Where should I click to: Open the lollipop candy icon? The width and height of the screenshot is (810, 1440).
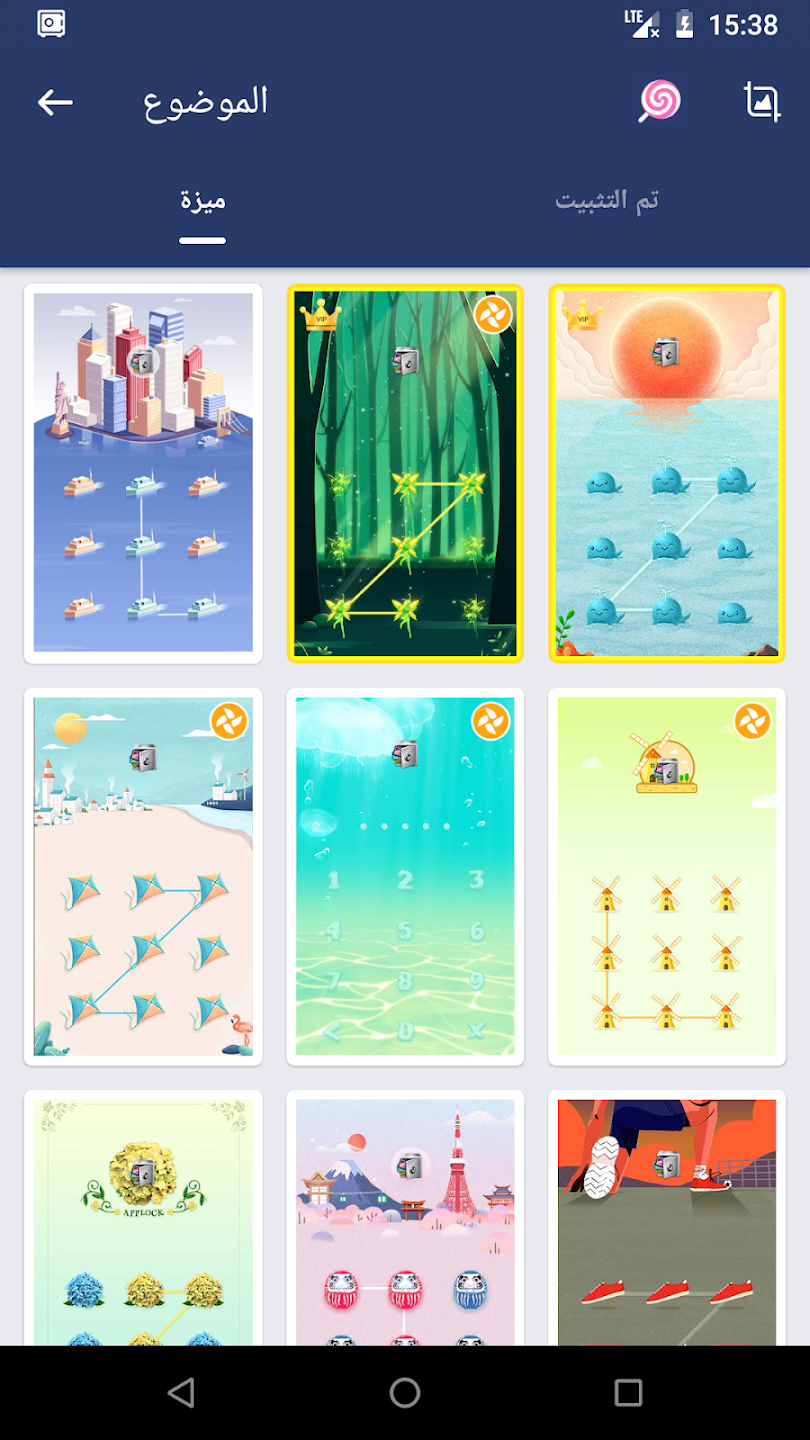click(x=660, y=101)
